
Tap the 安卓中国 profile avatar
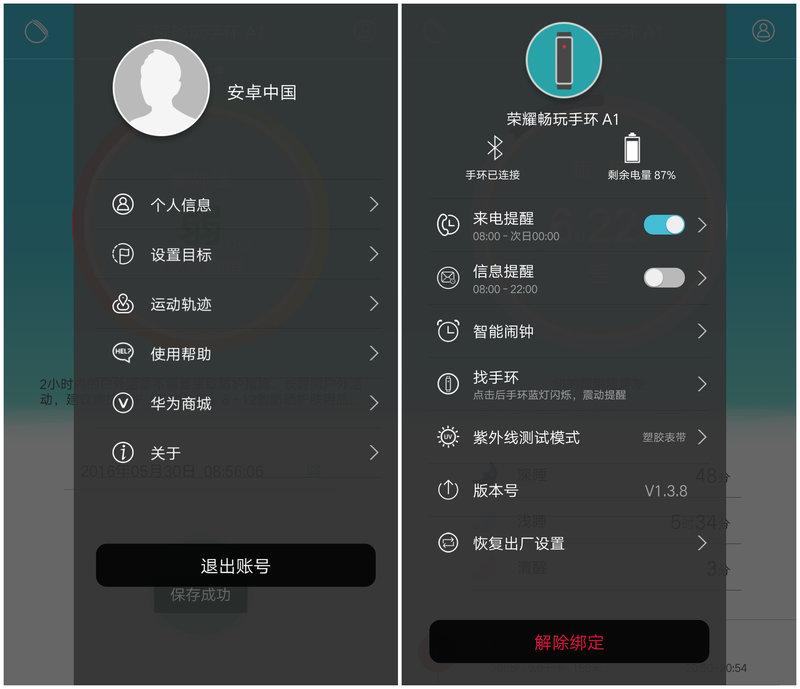click(161, 88)
